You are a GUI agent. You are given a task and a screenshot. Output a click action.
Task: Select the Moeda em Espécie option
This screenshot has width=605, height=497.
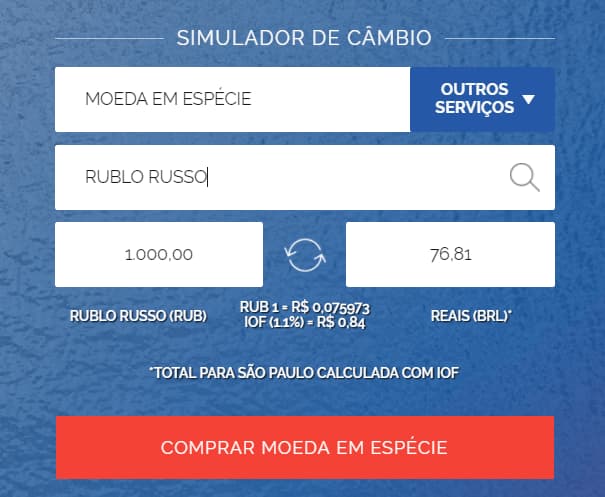click(x=232, y=99)
